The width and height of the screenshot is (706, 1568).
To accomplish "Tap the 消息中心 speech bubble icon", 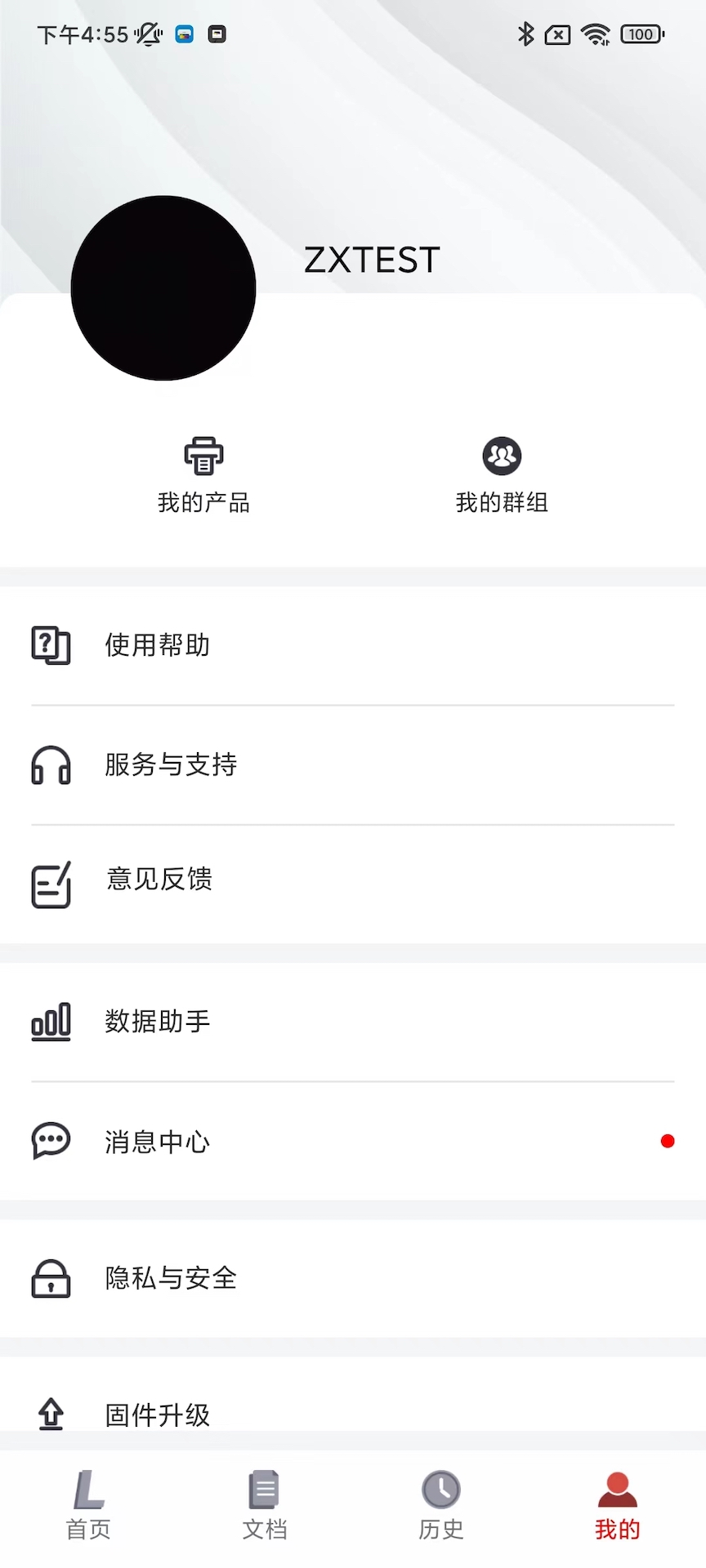I will click(51, 1141).
